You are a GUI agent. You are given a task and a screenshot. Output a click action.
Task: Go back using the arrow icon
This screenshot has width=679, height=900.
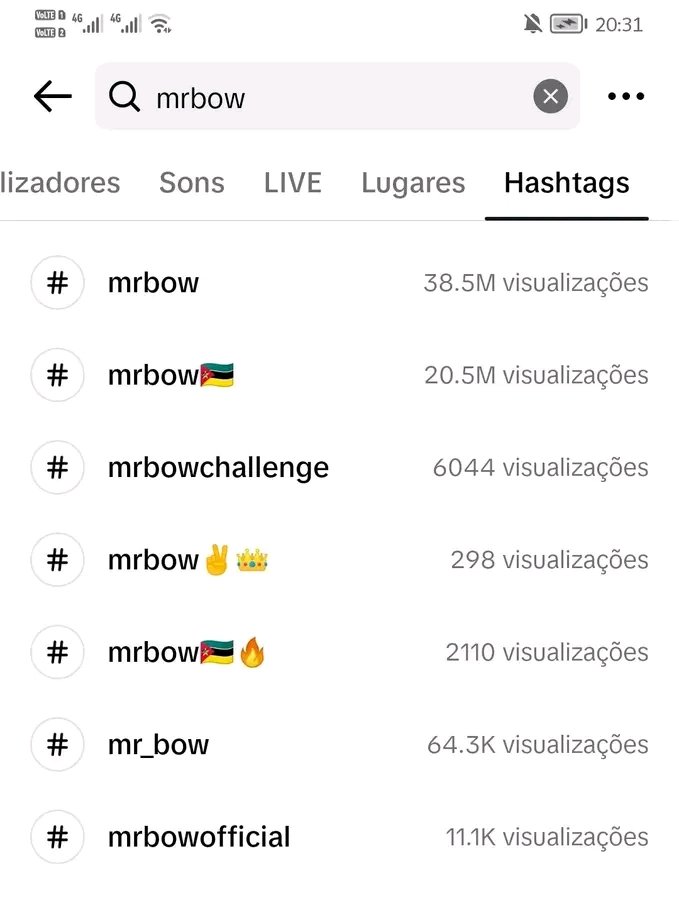click(52, 97)
